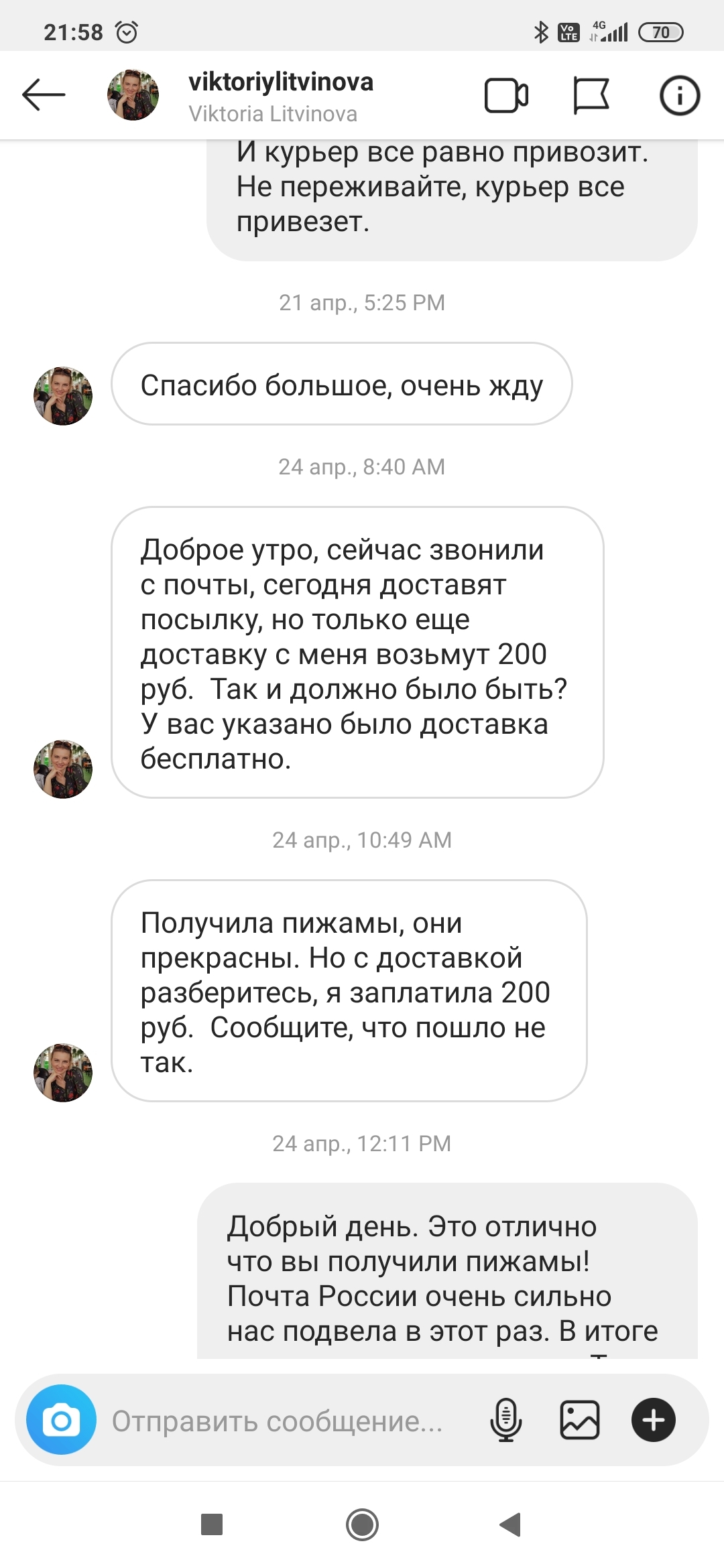This screenshot has width=724, height=1568.
Task: Open the viktoriylitvinova profile from header
Action: (x=280, y=96)
